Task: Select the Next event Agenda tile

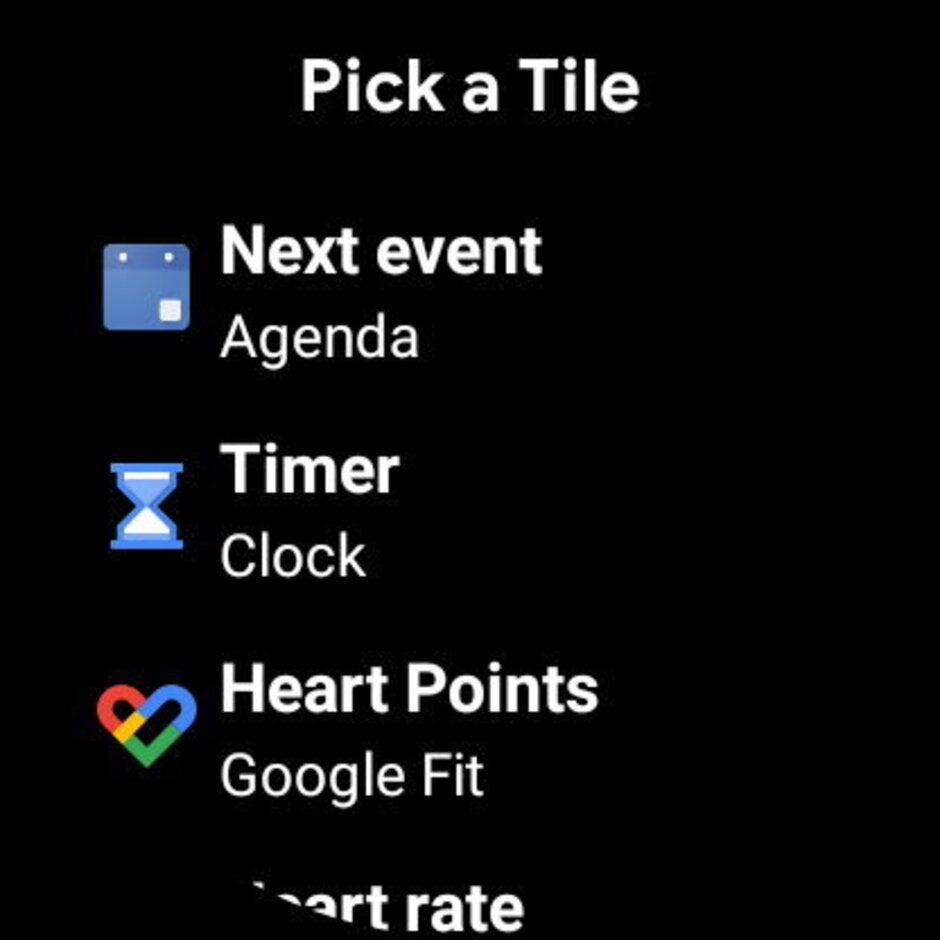Action: tap(380, 290)
